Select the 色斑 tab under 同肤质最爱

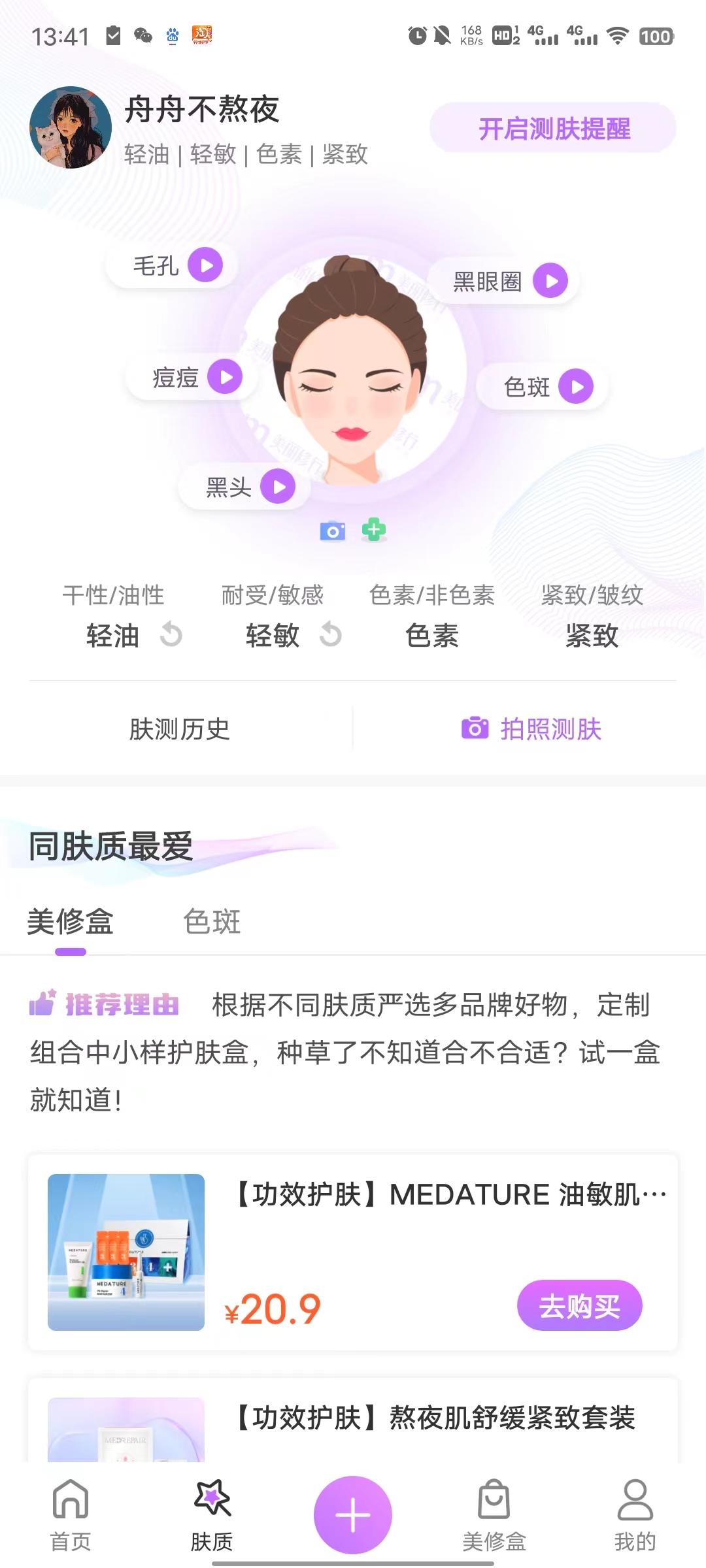click(x=212, y=922)
